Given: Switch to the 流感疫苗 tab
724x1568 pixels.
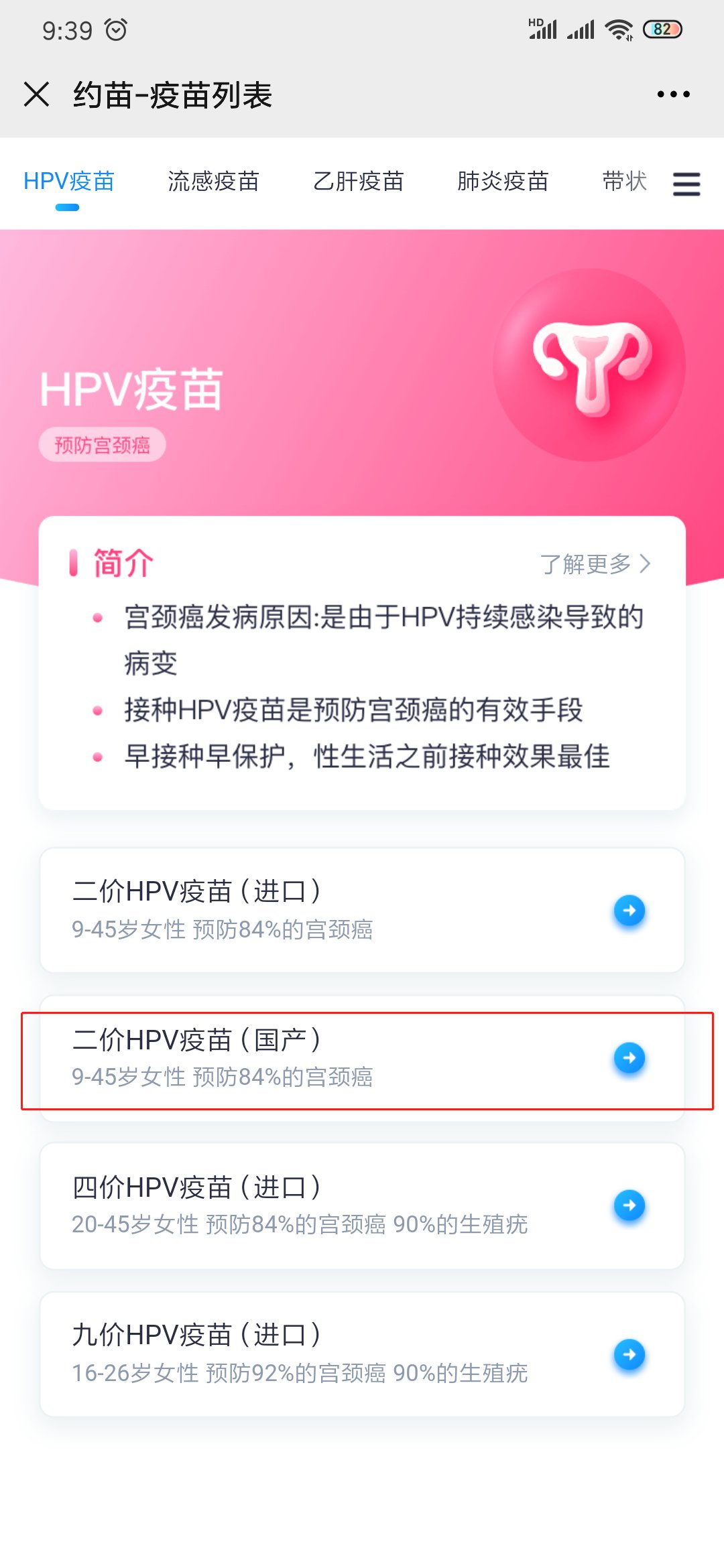Looking at the screenshot, I should coord(213,181).
